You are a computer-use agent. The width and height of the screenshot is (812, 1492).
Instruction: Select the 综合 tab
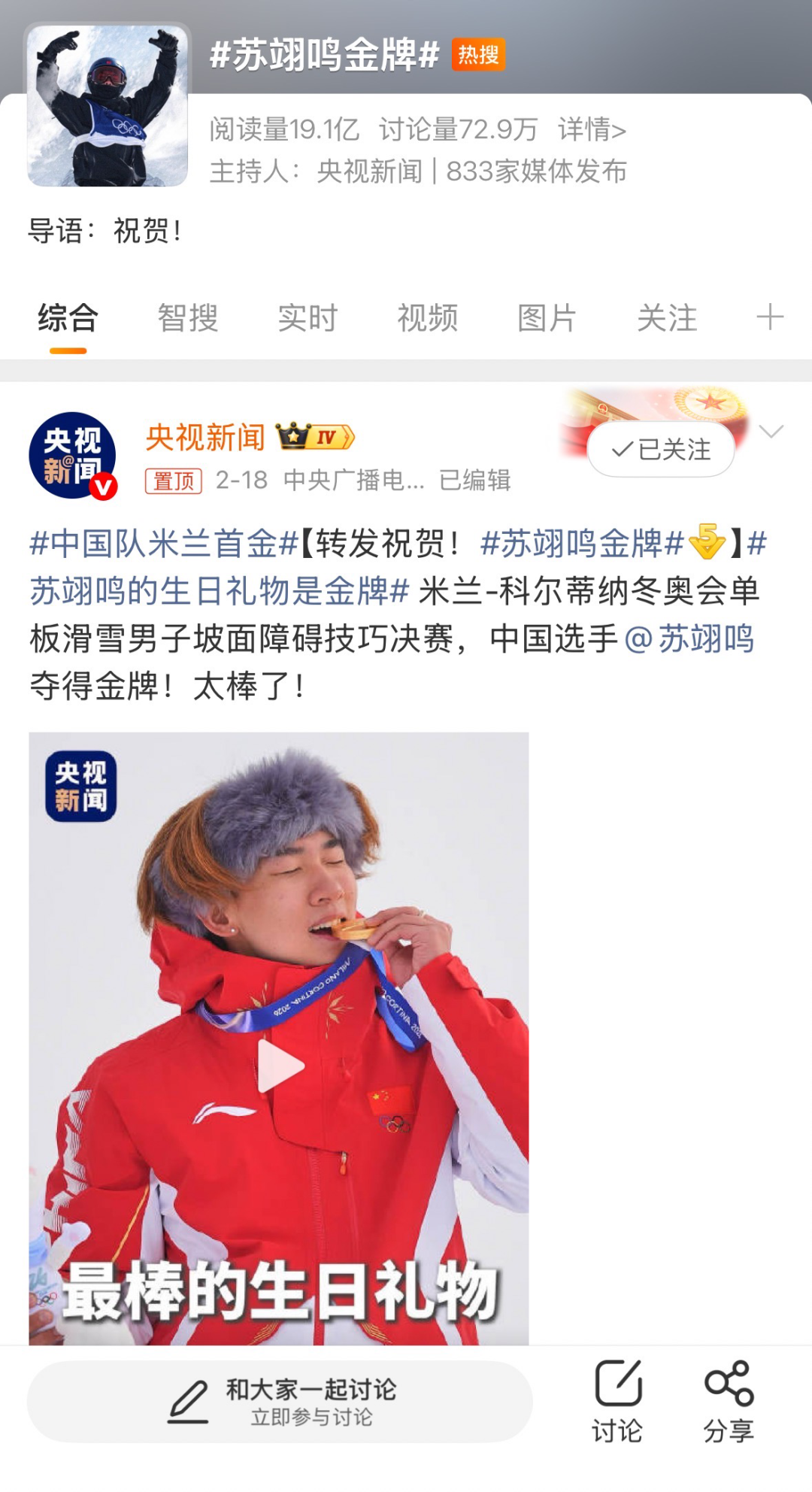(68, 318)
